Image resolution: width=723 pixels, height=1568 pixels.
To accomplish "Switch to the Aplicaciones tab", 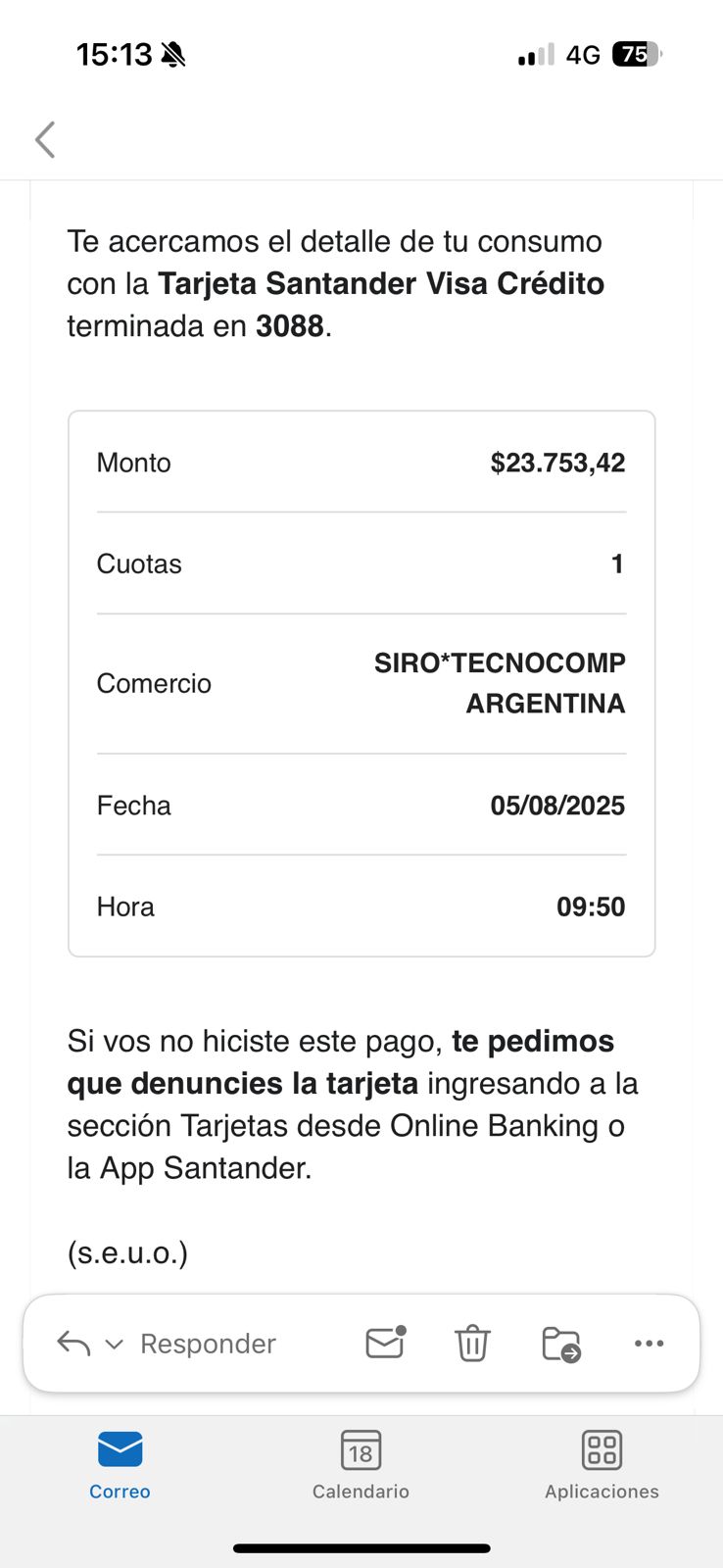I will click(602, 1464).
